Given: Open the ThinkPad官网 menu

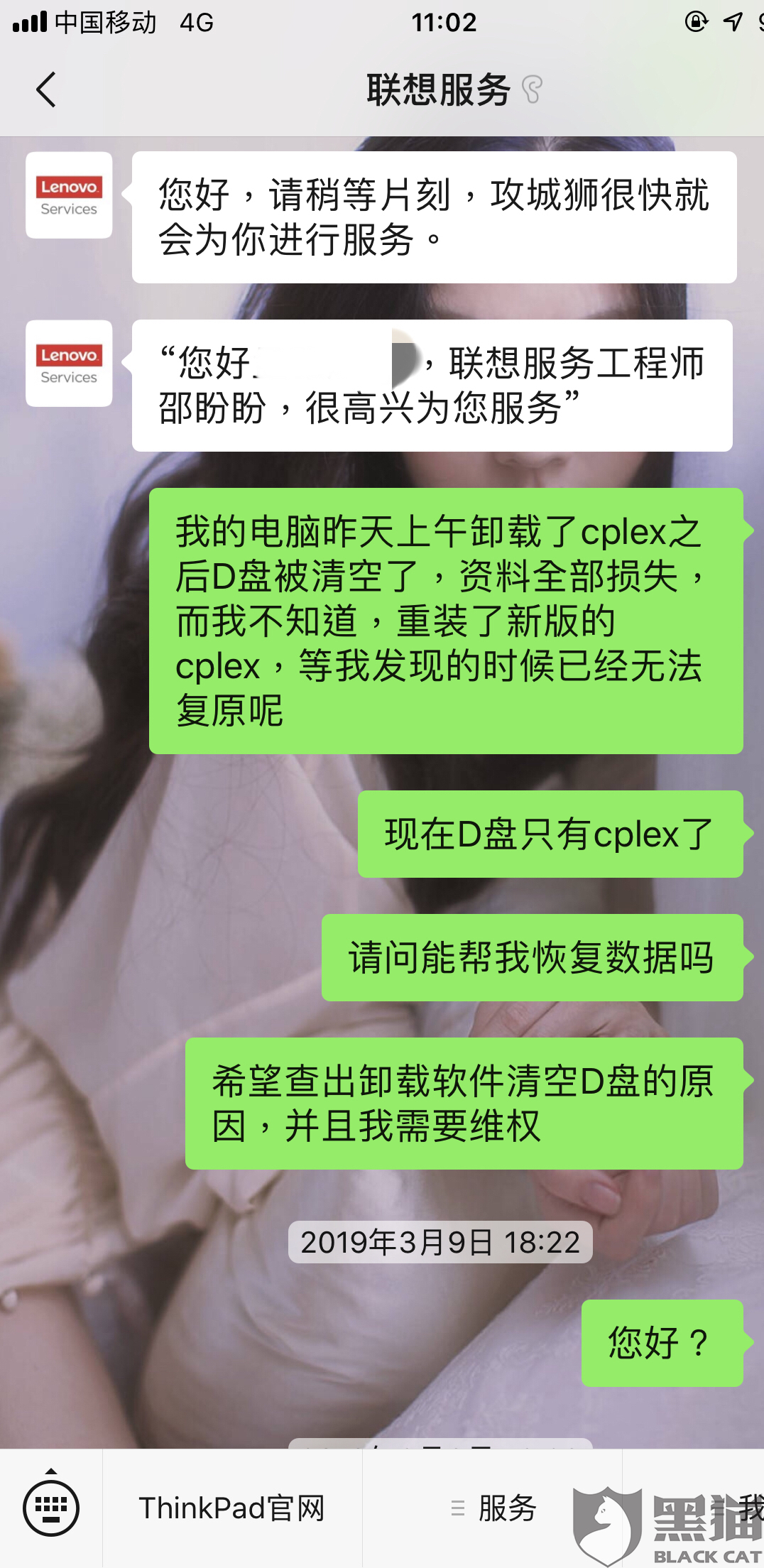Looking at the screenshot, I should coord(232,1508).
